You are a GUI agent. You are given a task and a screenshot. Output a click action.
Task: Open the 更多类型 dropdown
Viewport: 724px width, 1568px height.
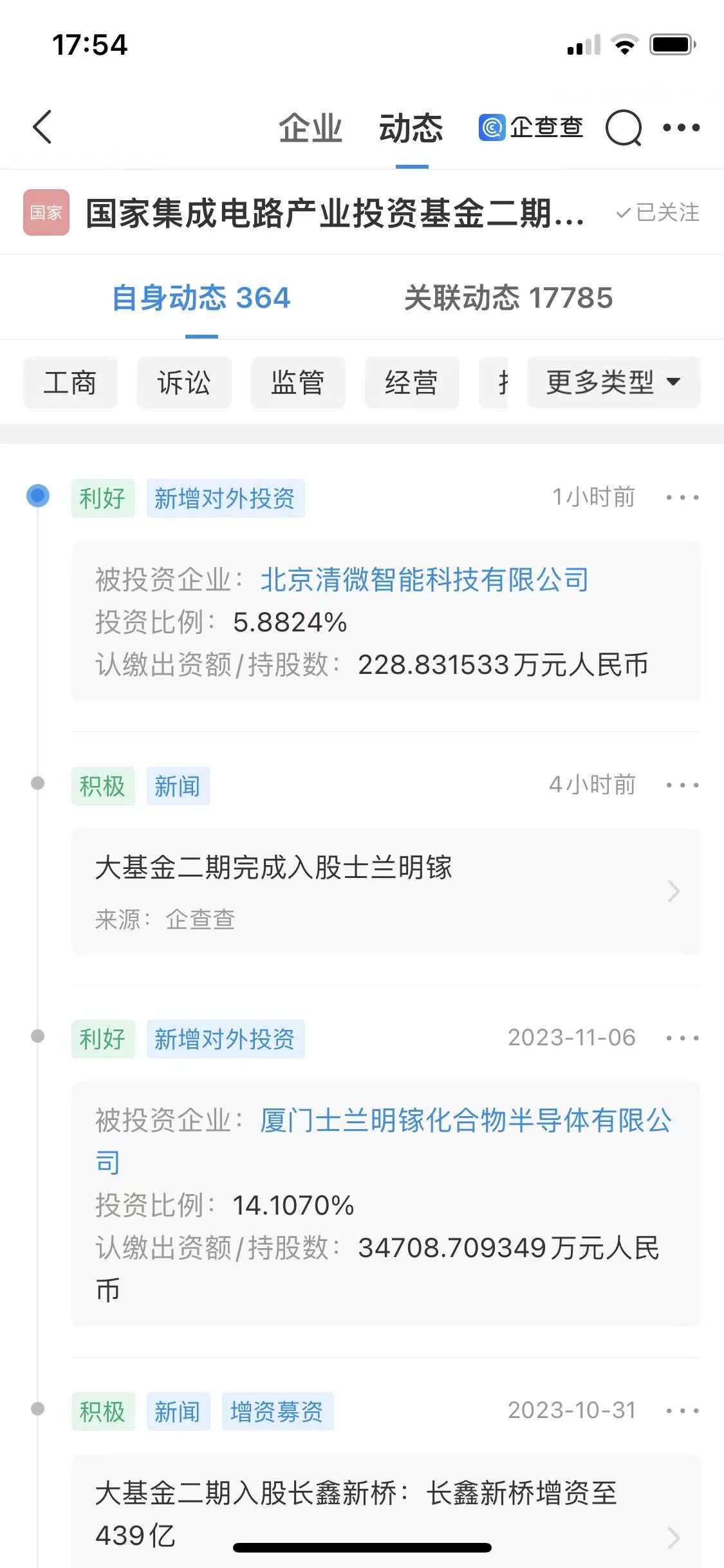[x=613, y=382]
